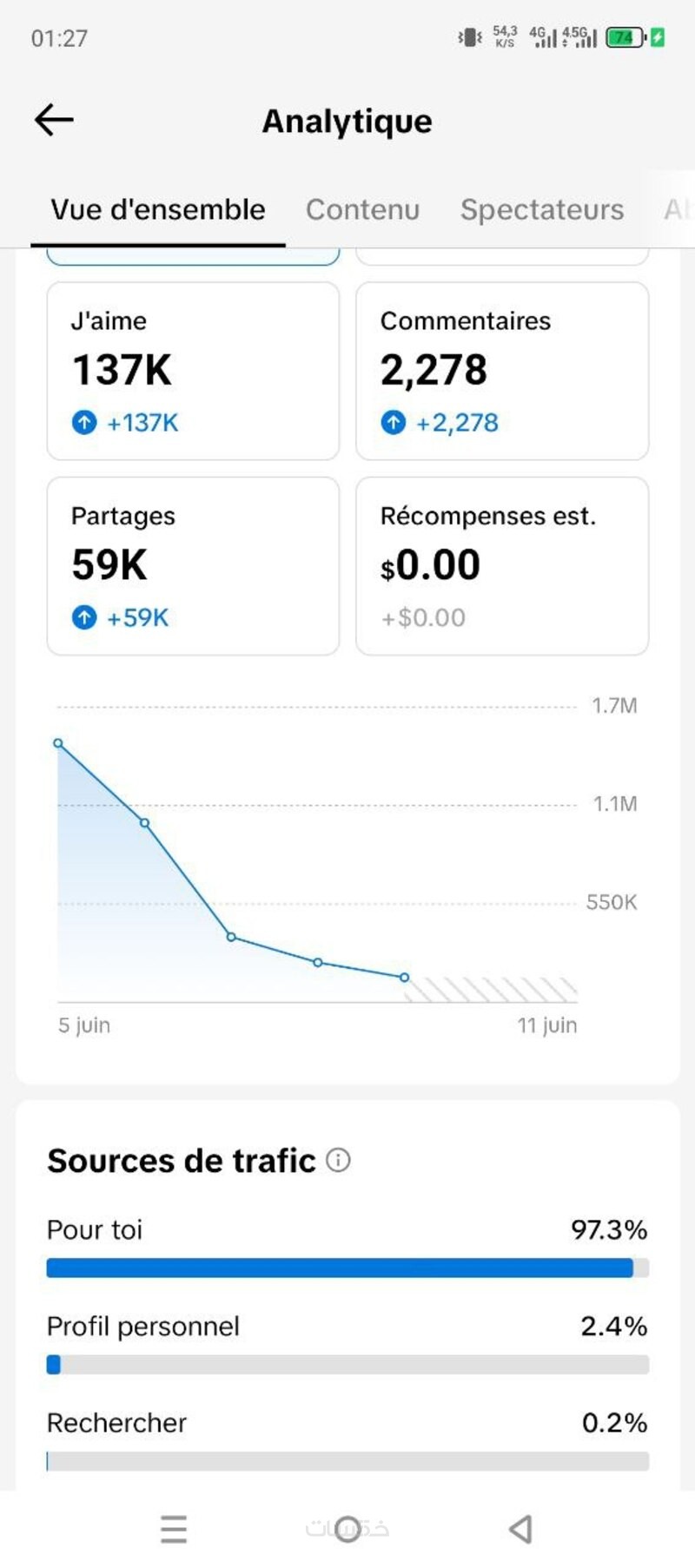
Task: Switch to the Contenu tab
Action: click(362, 209)
